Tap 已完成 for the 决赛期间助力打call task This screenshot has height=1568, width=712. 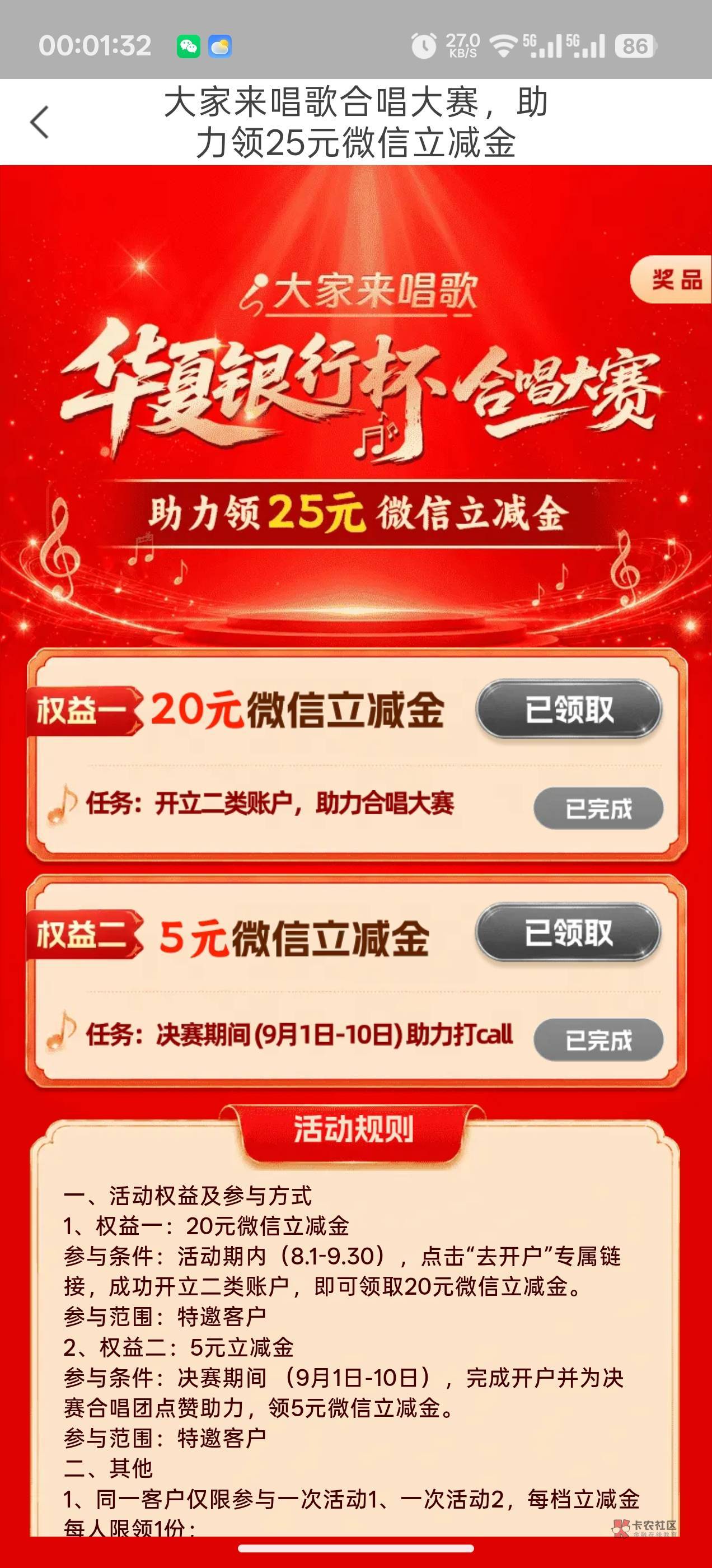[598, 1040]
